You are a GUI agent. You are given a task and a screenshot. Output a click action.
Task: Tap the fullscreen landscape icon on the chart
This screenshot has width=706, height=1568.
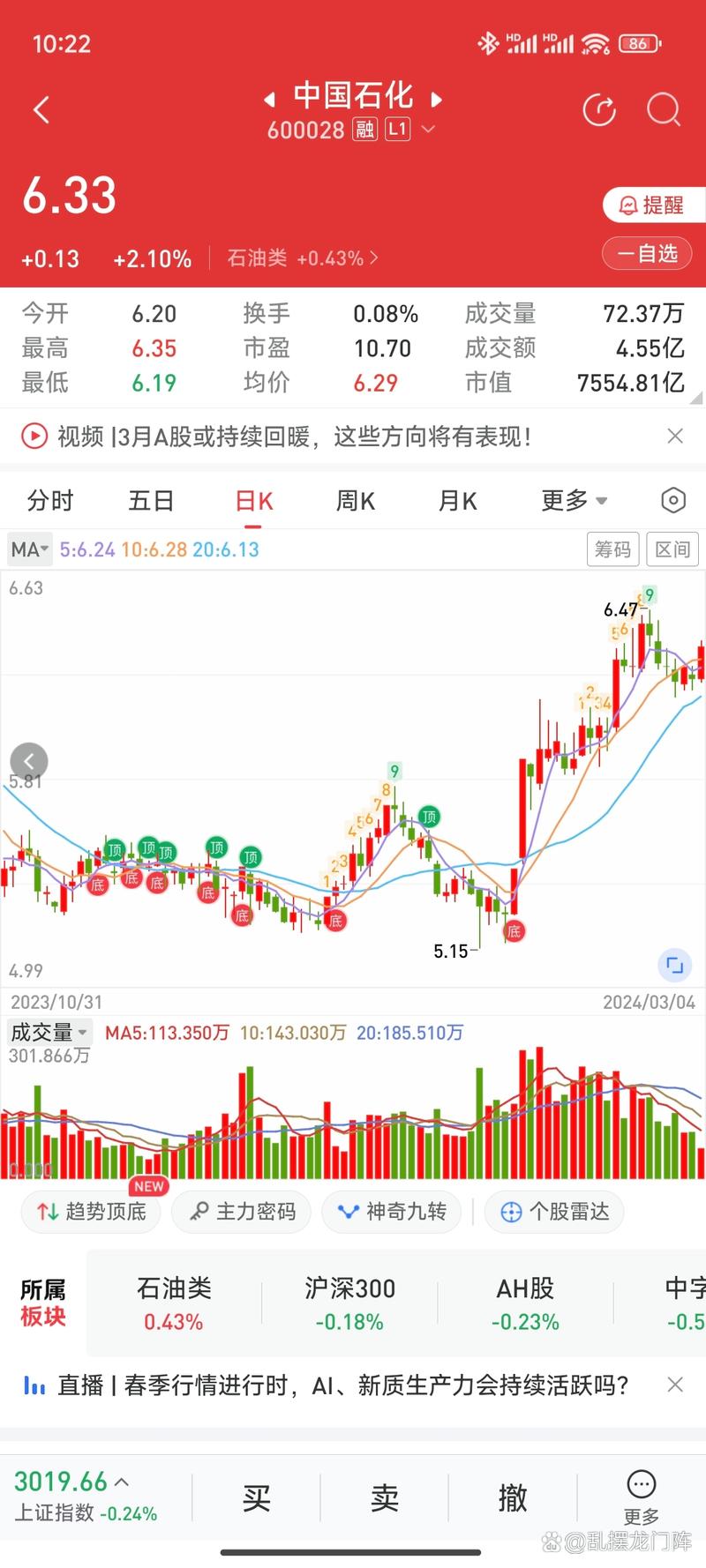pos(673,965)
